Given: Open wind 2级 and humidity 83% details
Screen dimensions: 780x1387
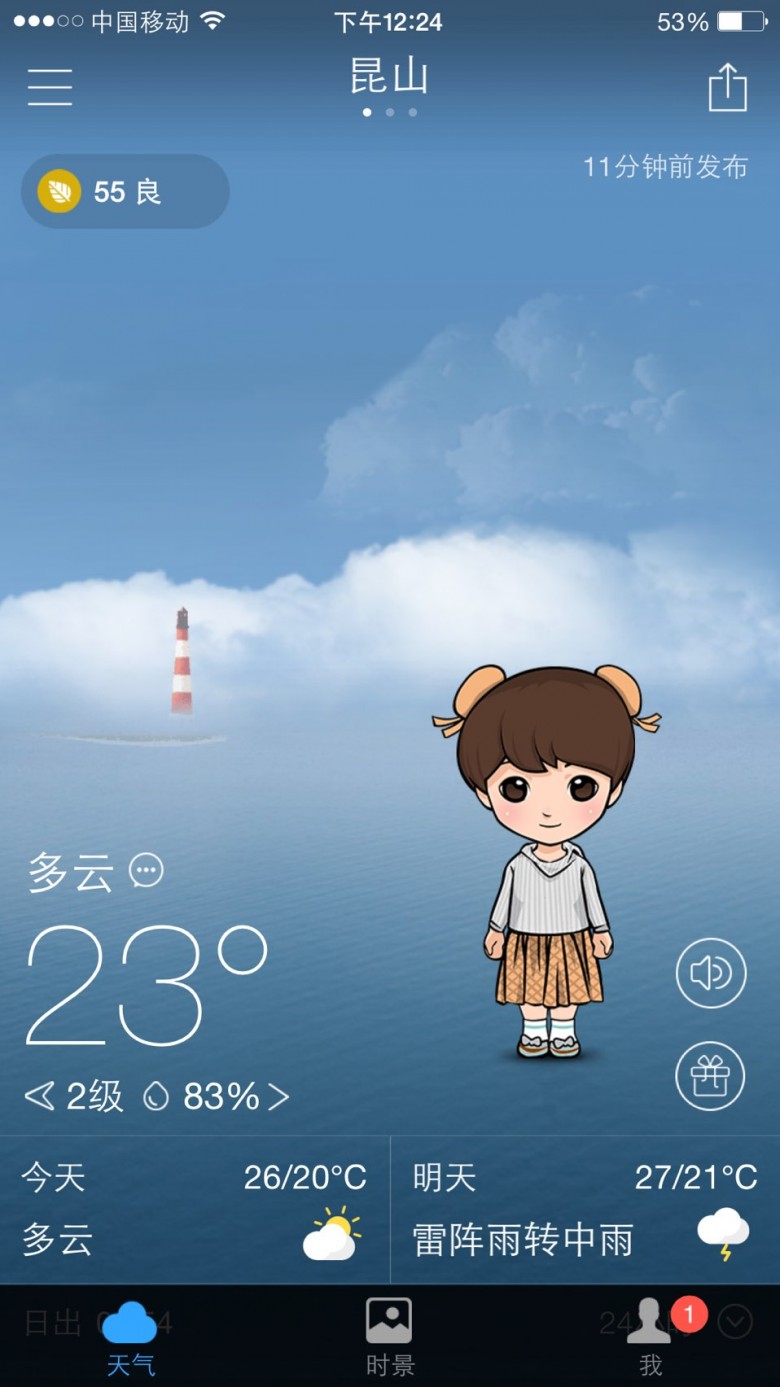Looking at the screenshot, I should (x=157, y=1097).
